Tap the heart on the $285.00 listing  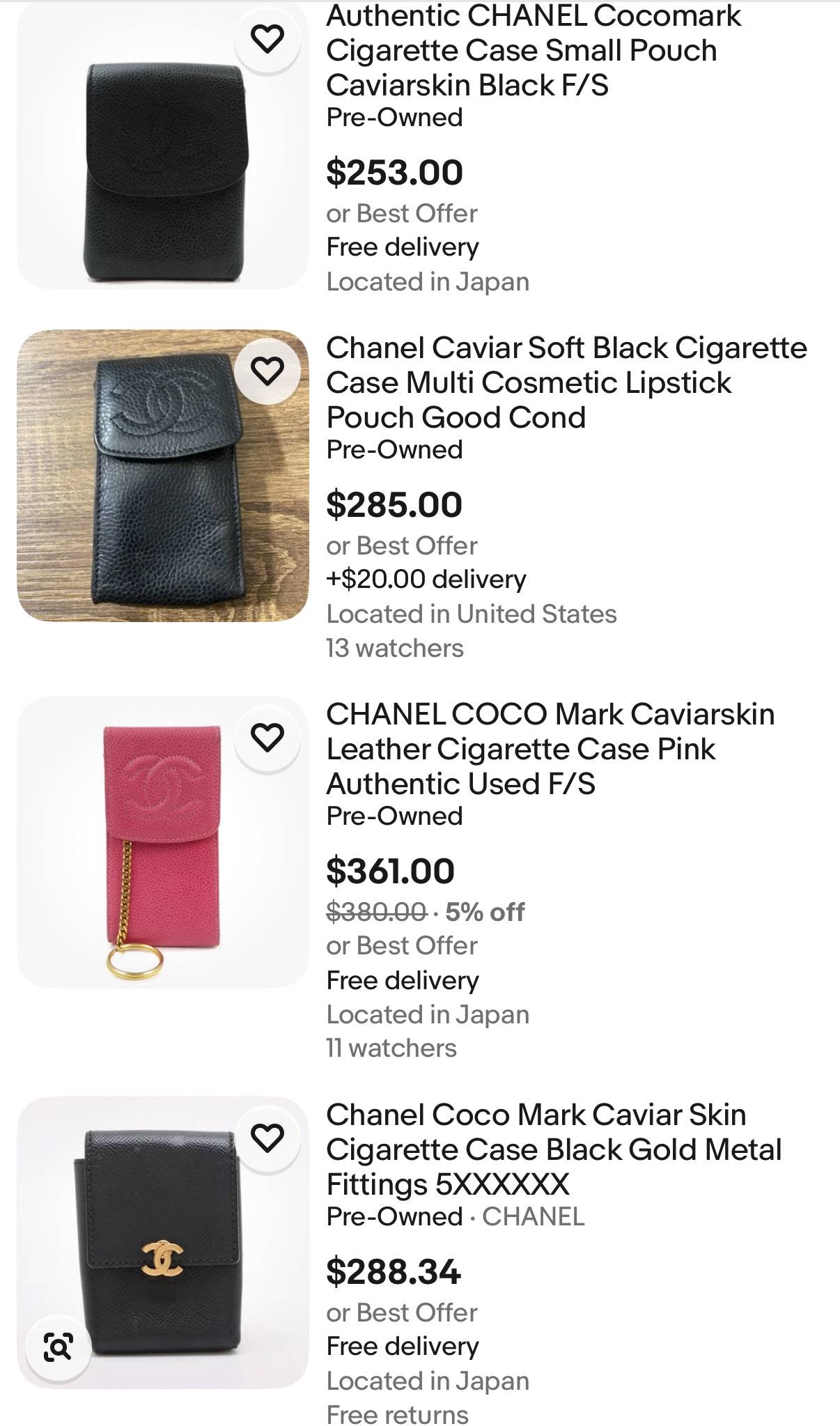[267, 370]
